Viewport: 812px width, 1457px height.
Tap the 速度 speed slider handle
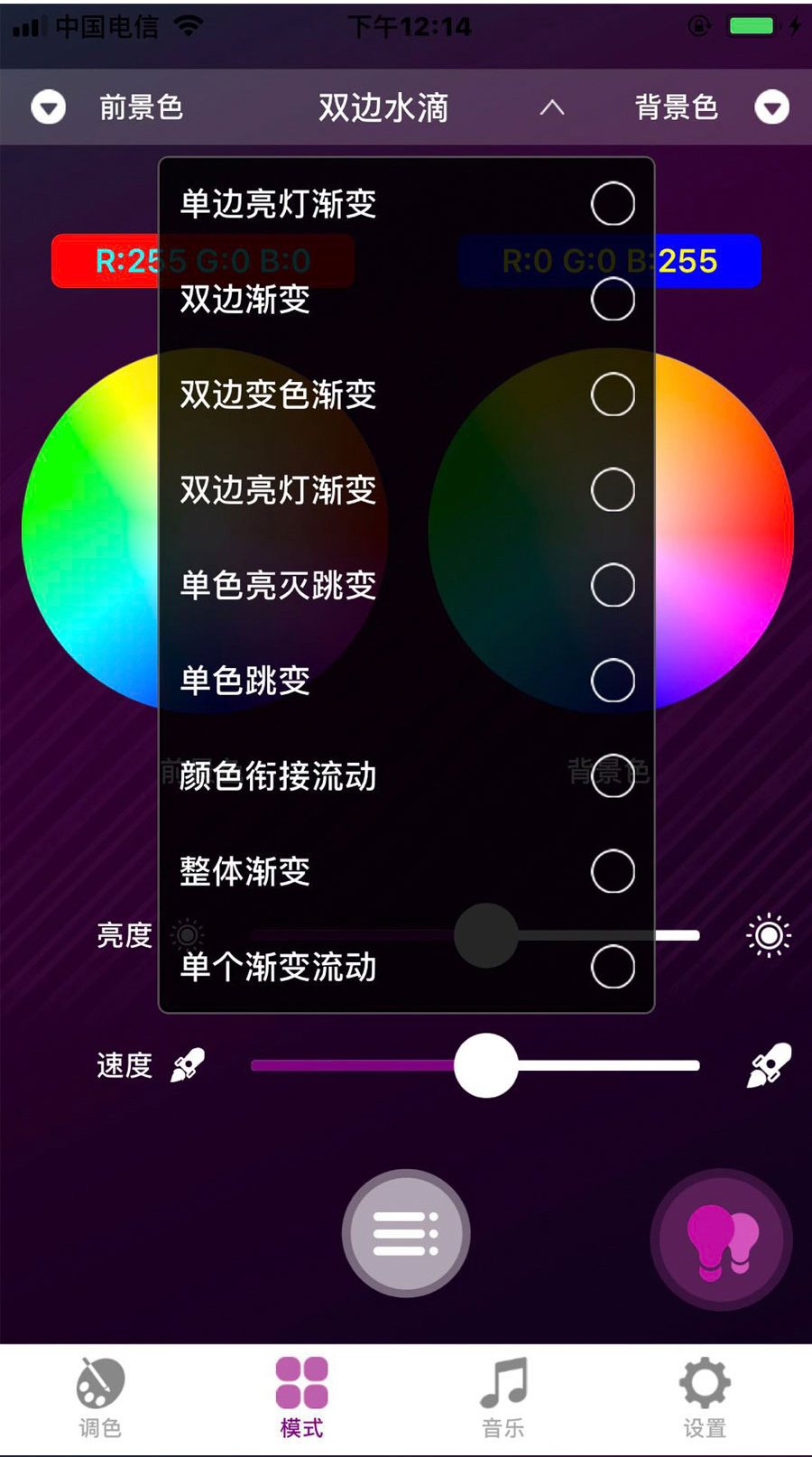coord(486,1065)
